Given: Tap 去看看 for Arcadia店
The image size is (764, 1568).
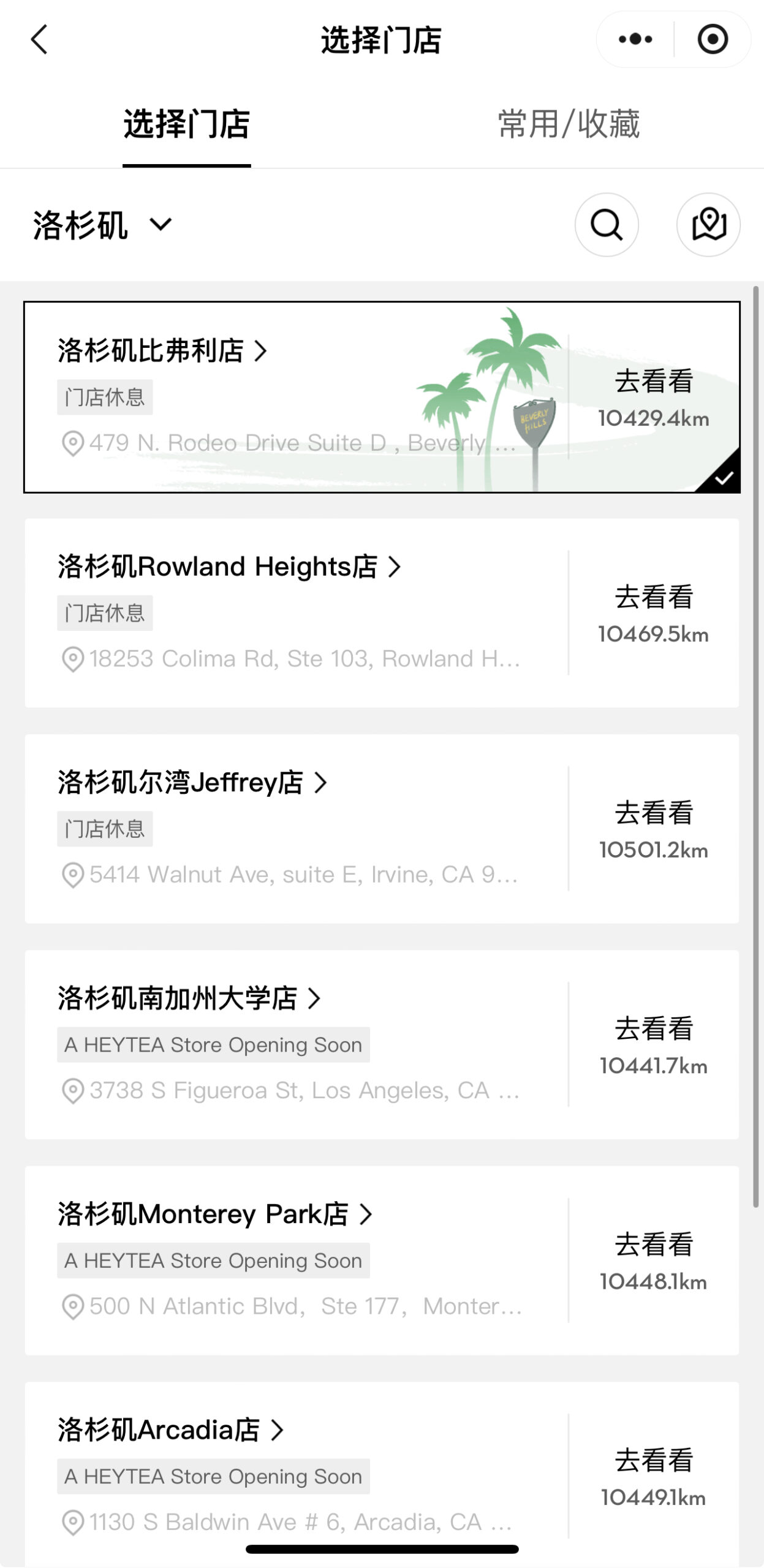Looking at the screenshot, I should pos(654,1476).
